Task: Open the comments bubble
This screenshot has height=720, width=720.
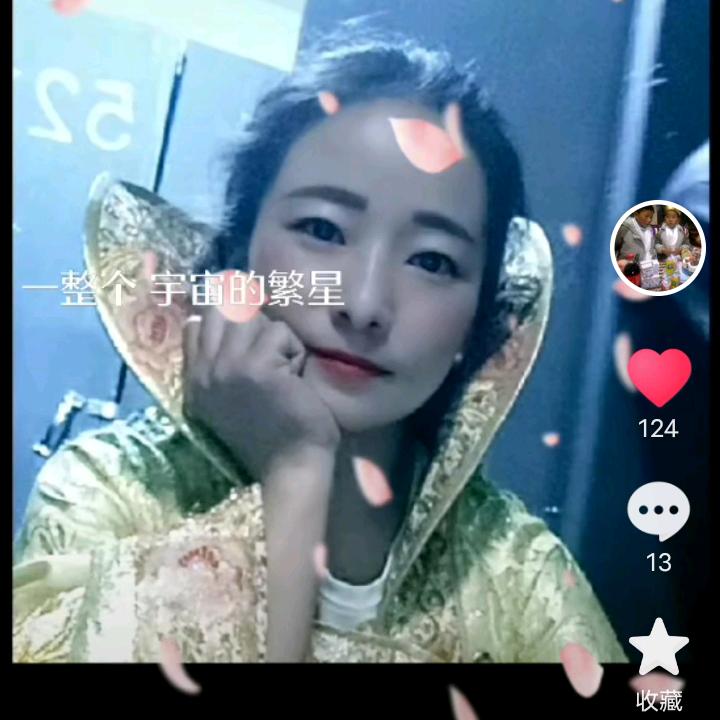Action: pyautogui.click(x=658, y=511)
